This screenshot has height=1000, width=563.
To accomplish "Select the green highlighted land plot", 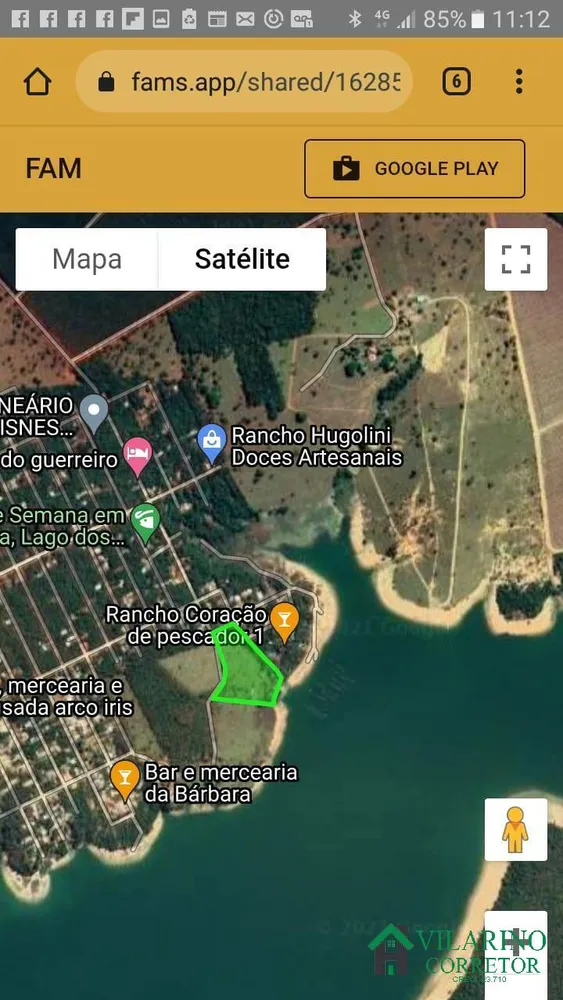I will [x=249, y=670].
